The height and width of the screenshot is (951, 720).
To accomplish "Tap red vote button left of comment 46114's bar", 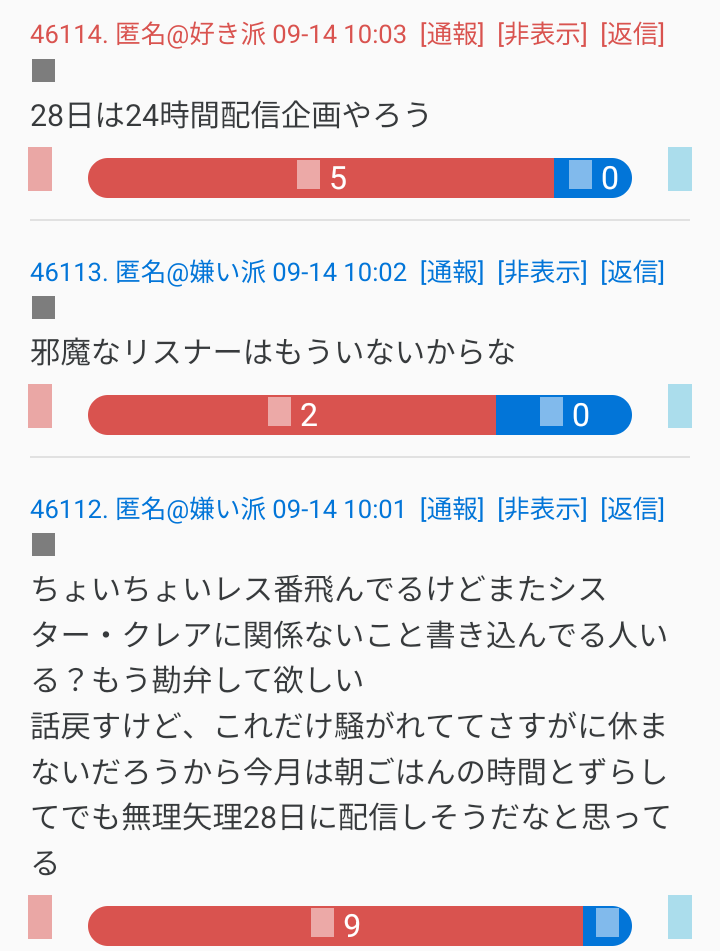I will tap(40, 169).
